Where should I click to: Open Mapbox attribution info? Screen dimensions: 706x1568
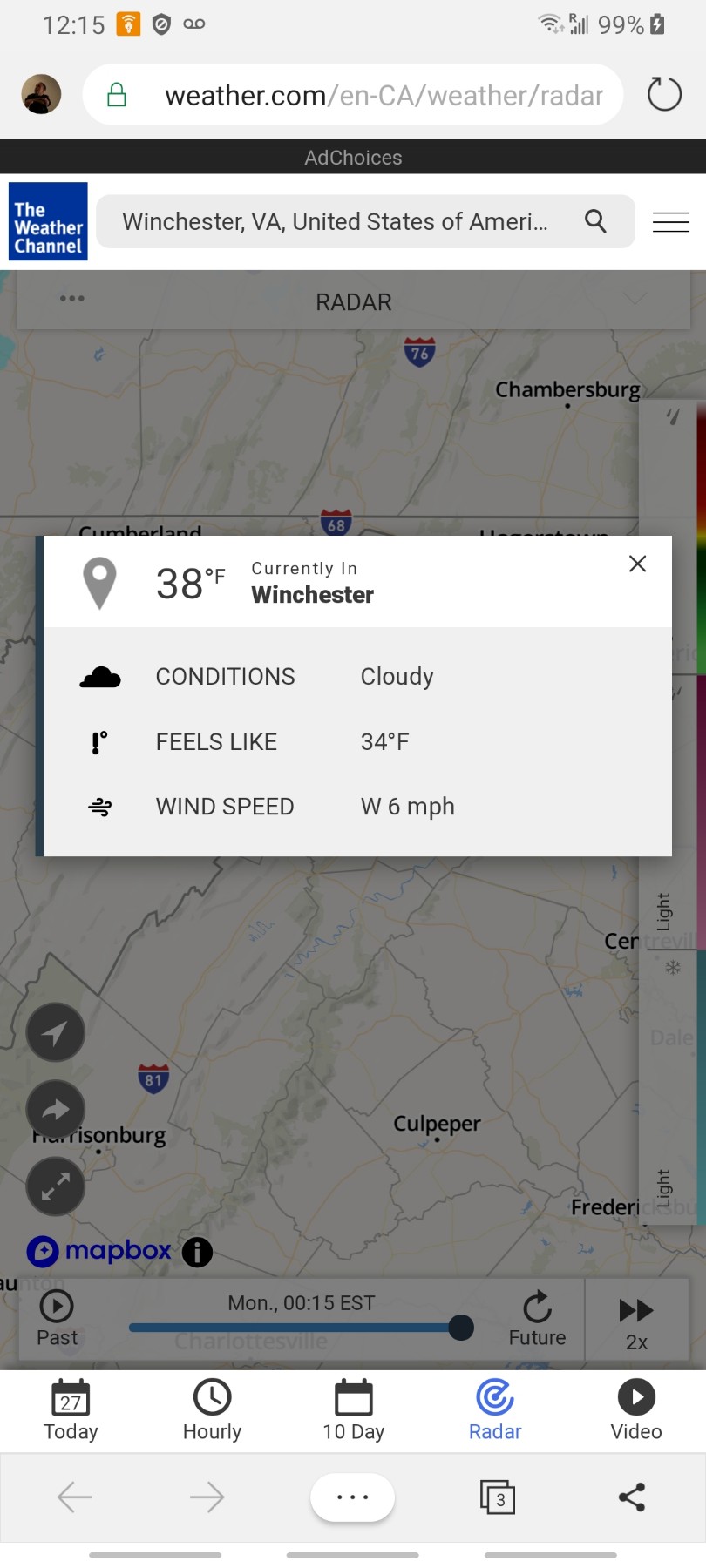coord(197,1253)
